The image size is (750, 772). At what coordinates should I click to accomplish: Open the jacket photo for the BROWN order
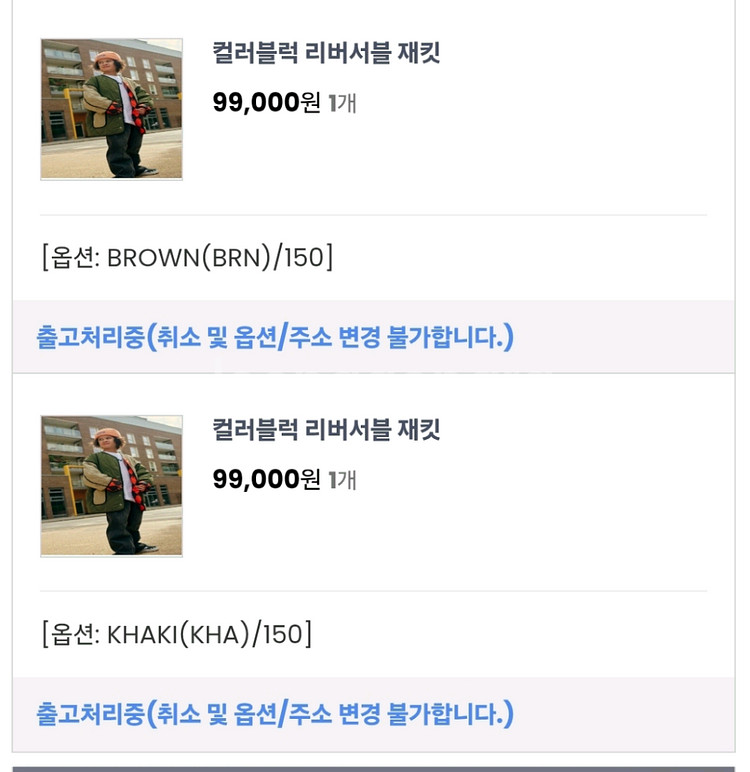[111, 109]
